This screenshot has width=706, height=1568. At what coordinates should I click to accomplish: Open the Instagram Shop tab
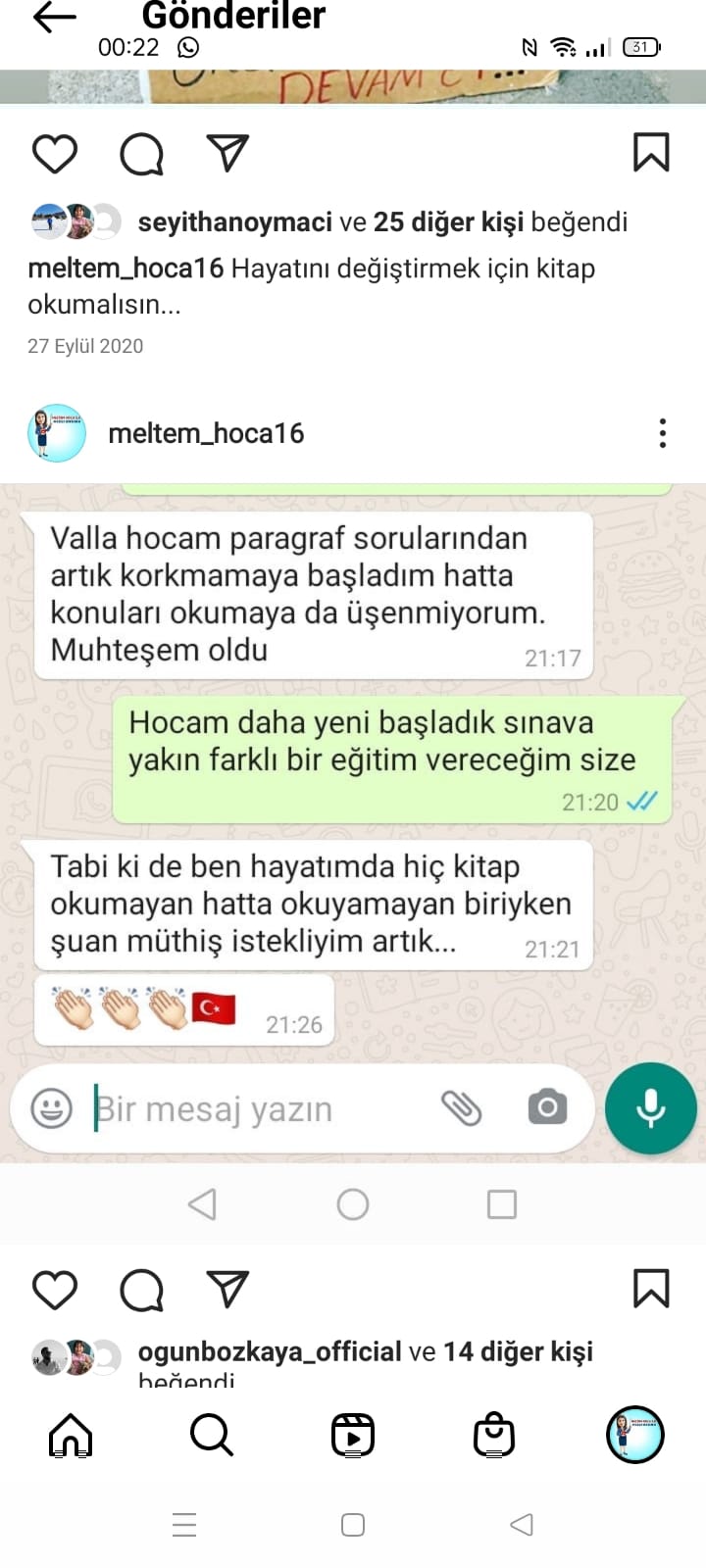tap(495, 1436)
